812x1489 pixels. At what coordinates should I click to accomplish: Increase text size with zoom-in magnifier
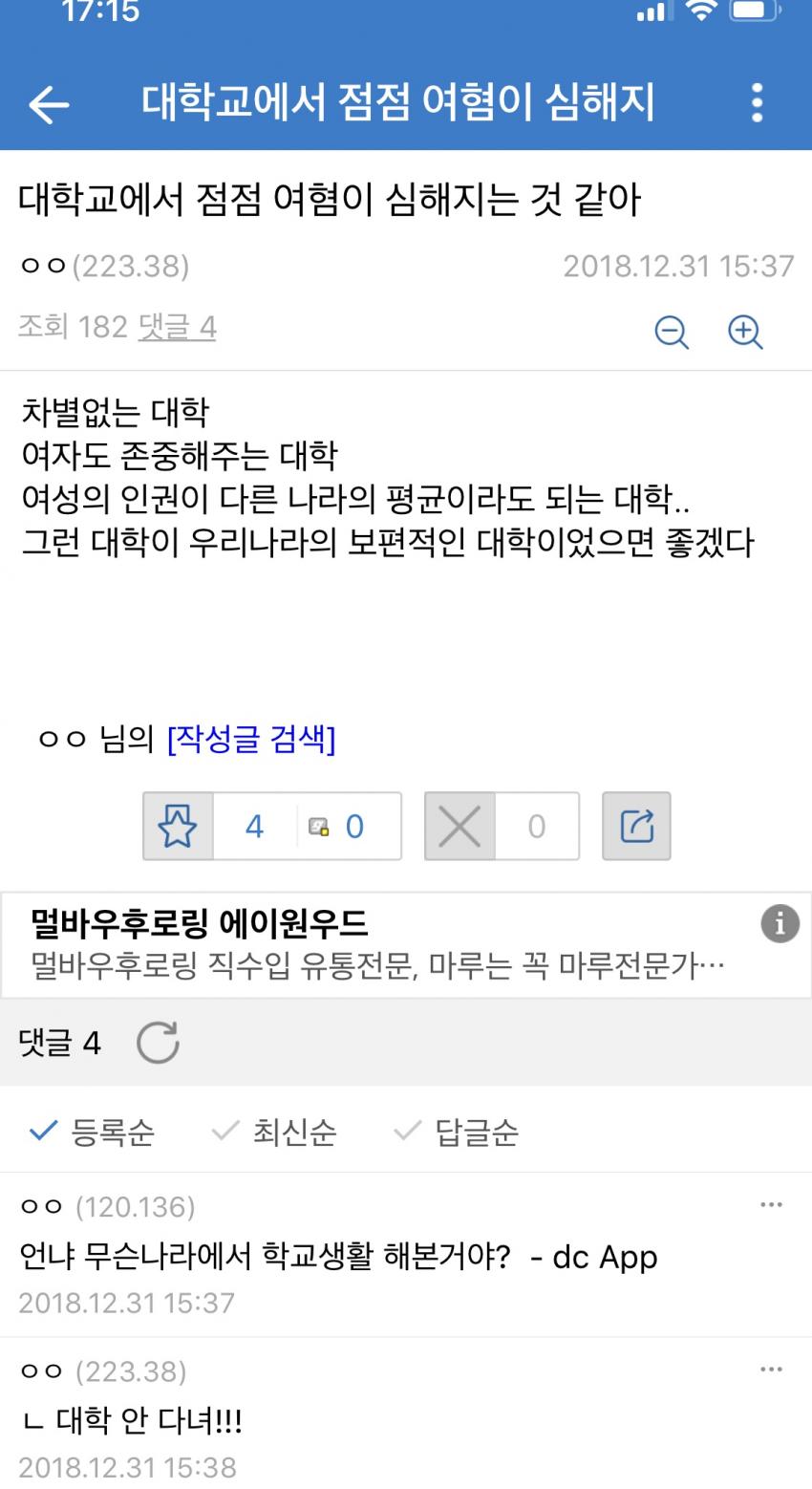[745, 332]
